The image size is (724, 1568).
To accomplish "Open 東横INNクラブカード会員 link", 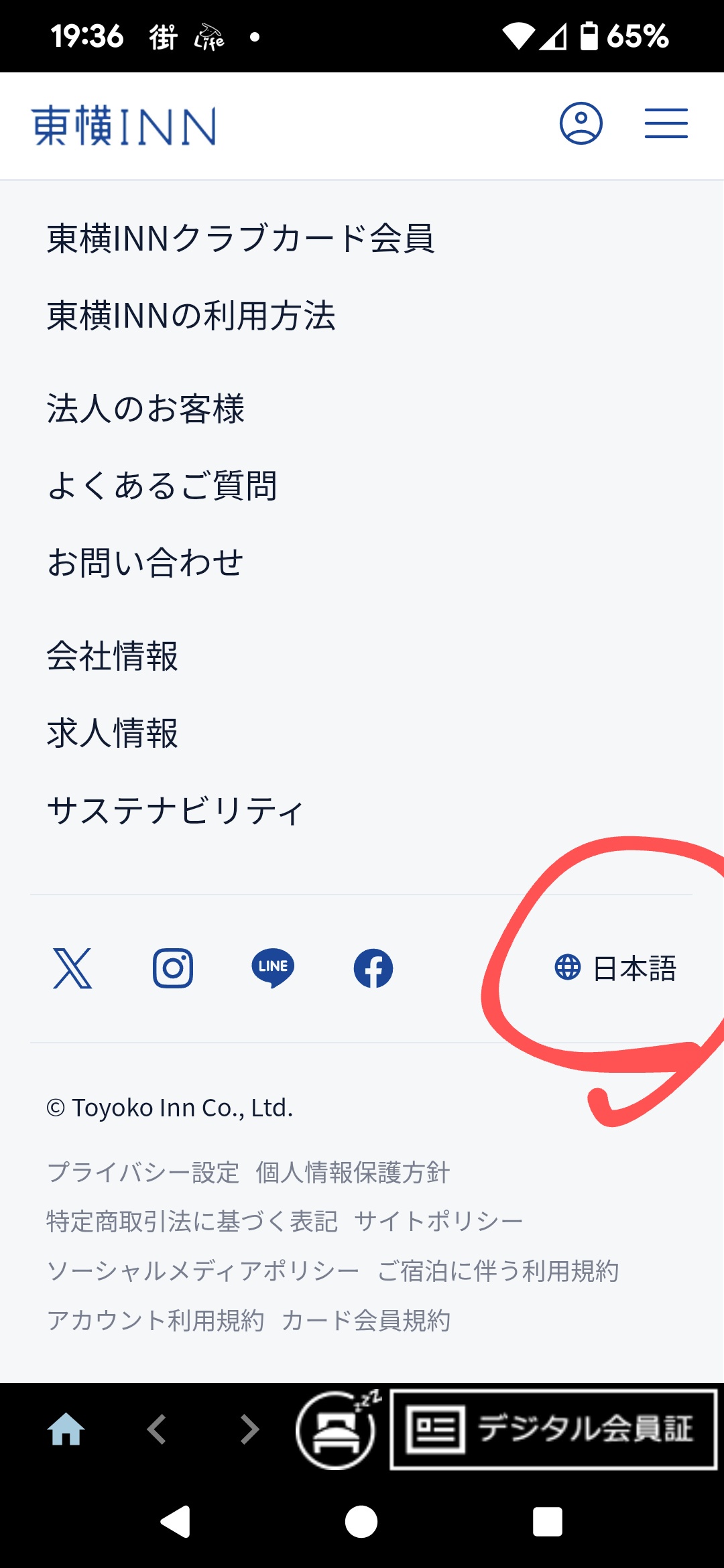I will (x=241, y=239).
